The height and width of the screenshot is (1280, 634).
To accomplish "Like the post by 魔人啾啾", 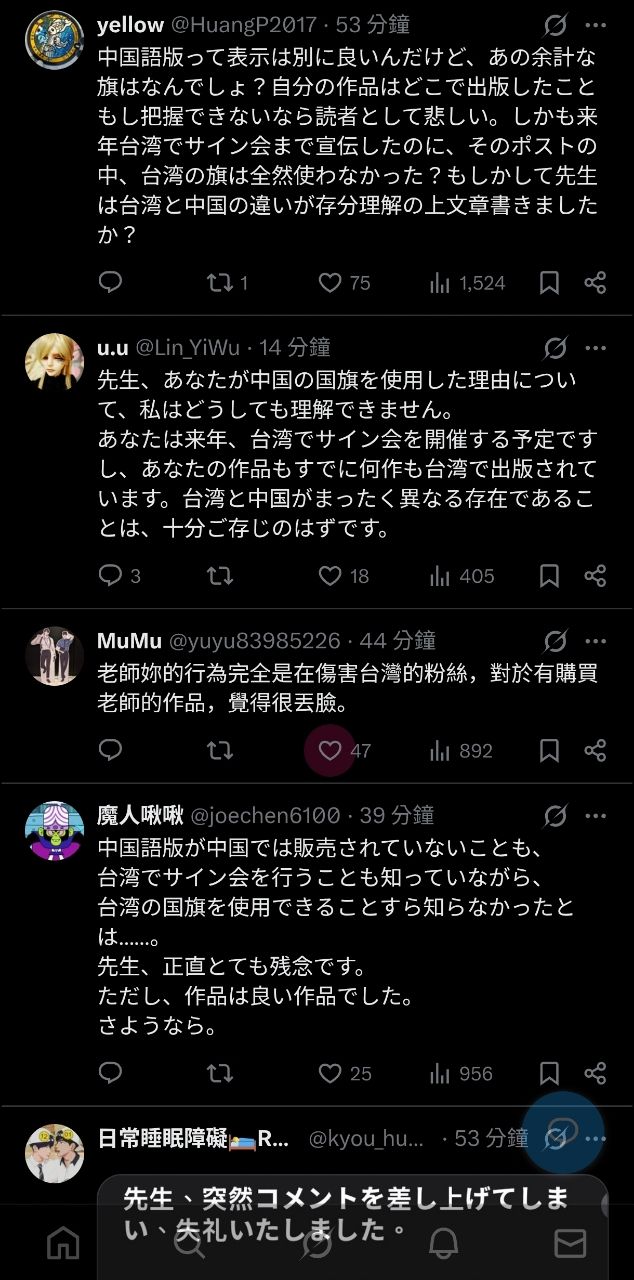I will tap(330, 1073).
